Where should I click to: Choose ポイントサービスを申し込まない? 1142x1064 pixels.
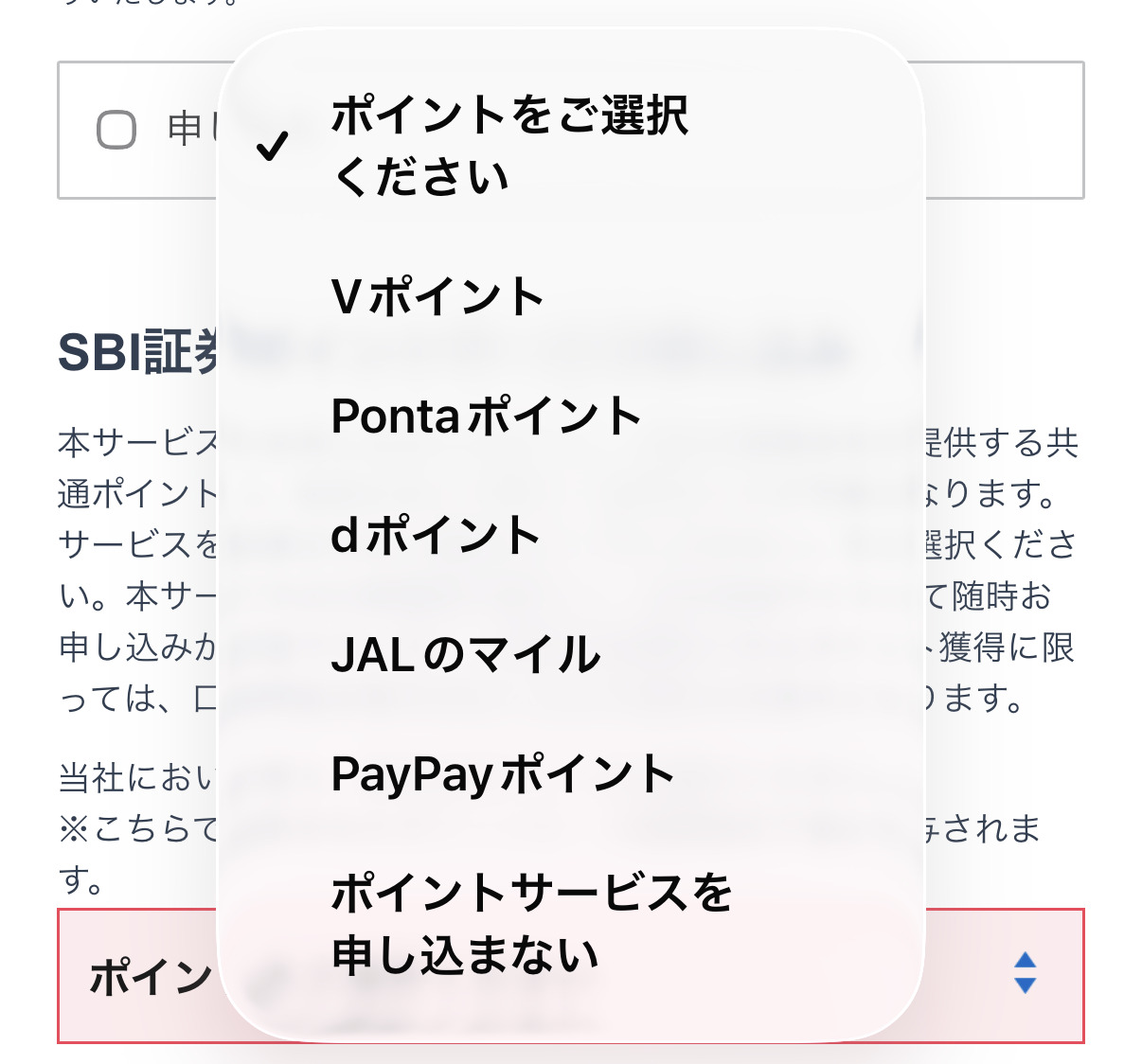[x=532, y=924]
